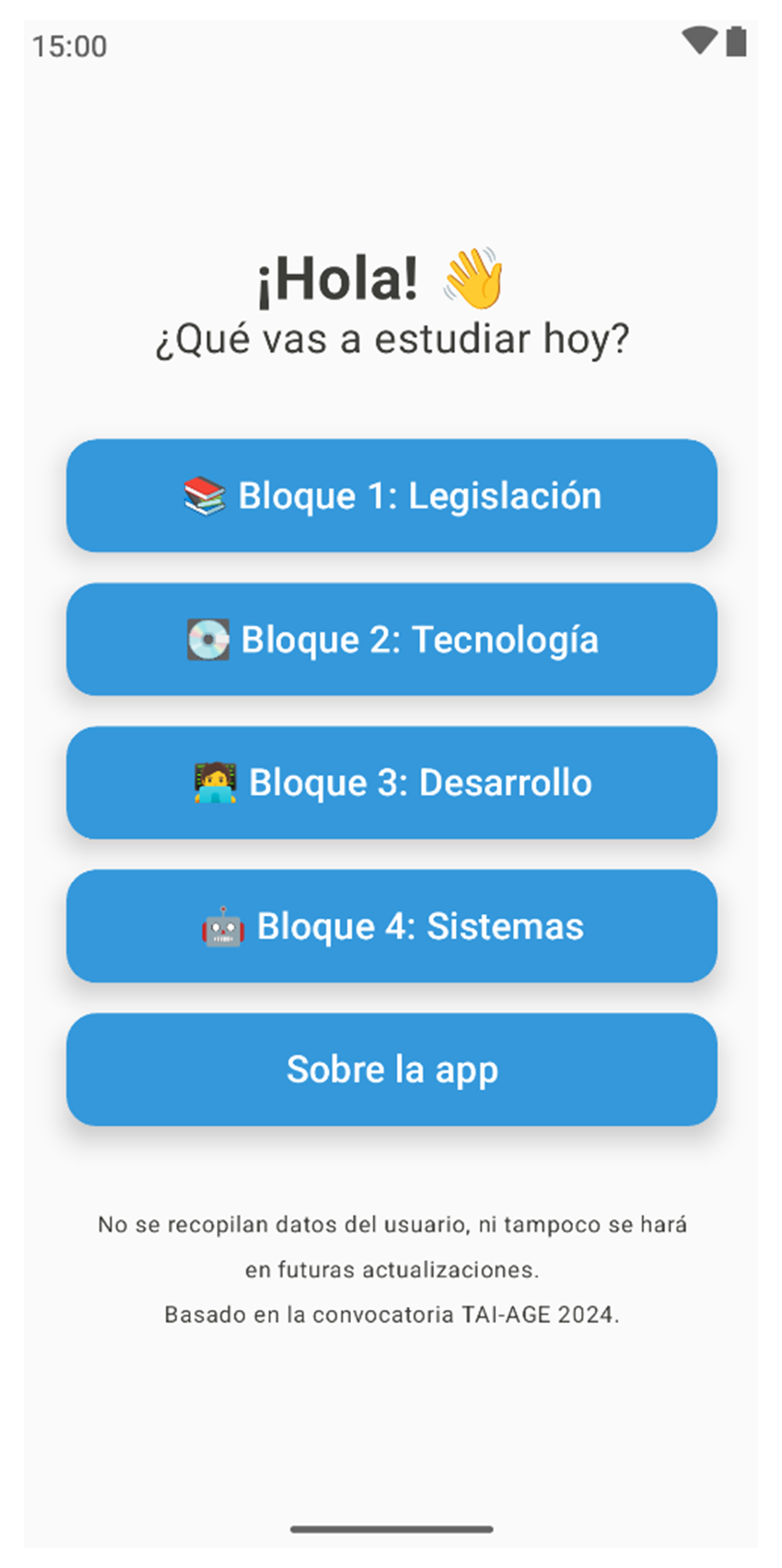
Task: Open Bloque 1: Legislación
Action: pos(391,496)
